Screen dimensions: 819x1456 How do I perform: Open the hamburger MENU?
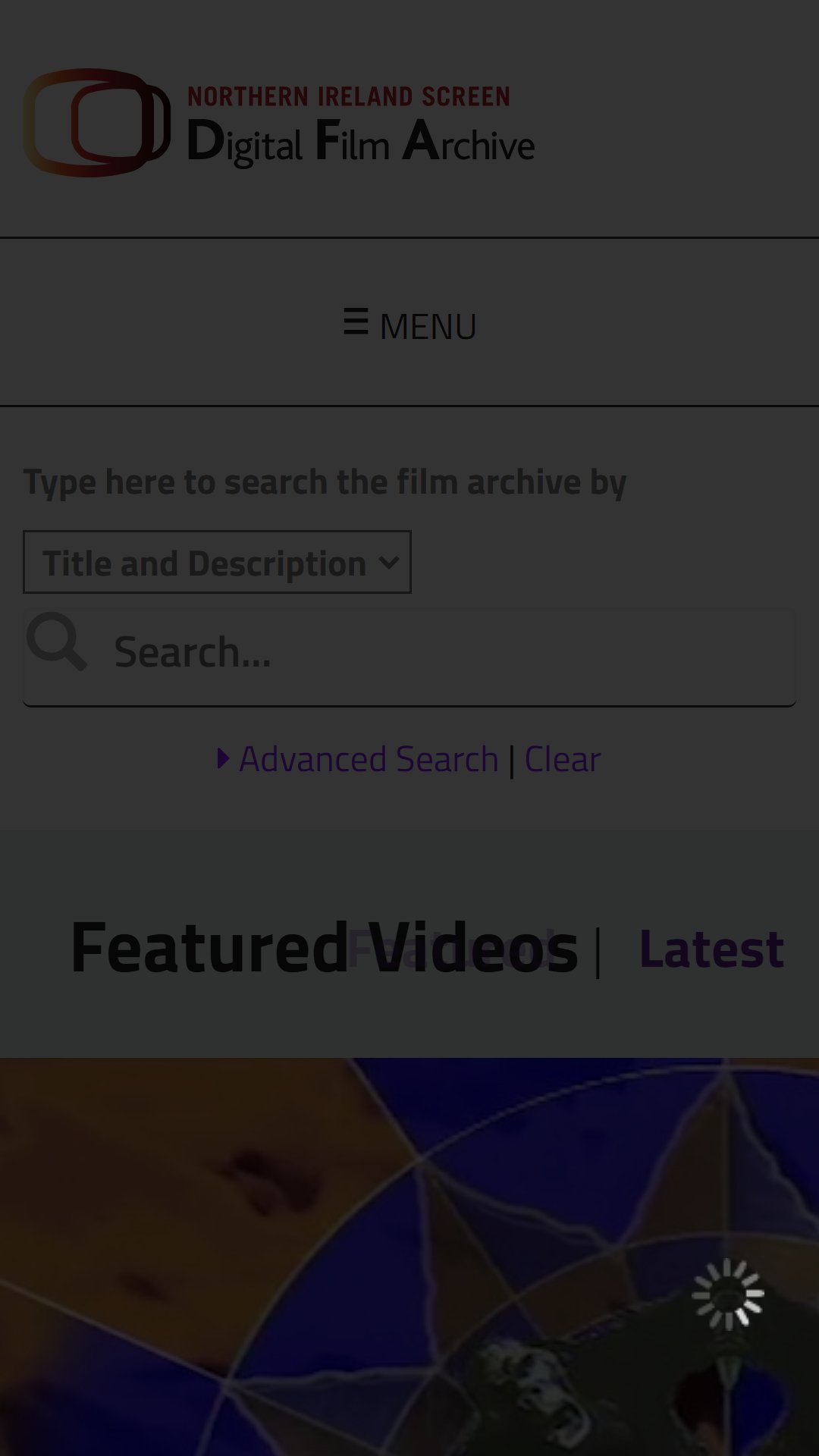(409, 325)
